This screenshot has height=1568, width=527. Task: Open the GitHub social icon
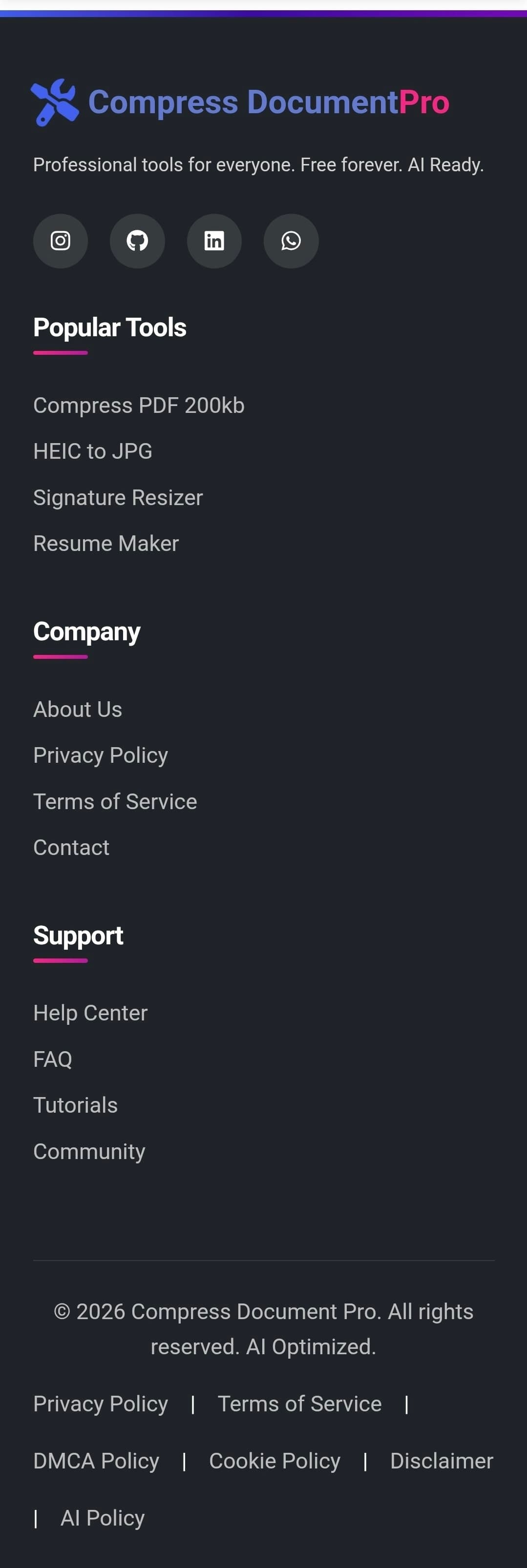point(137,241)
